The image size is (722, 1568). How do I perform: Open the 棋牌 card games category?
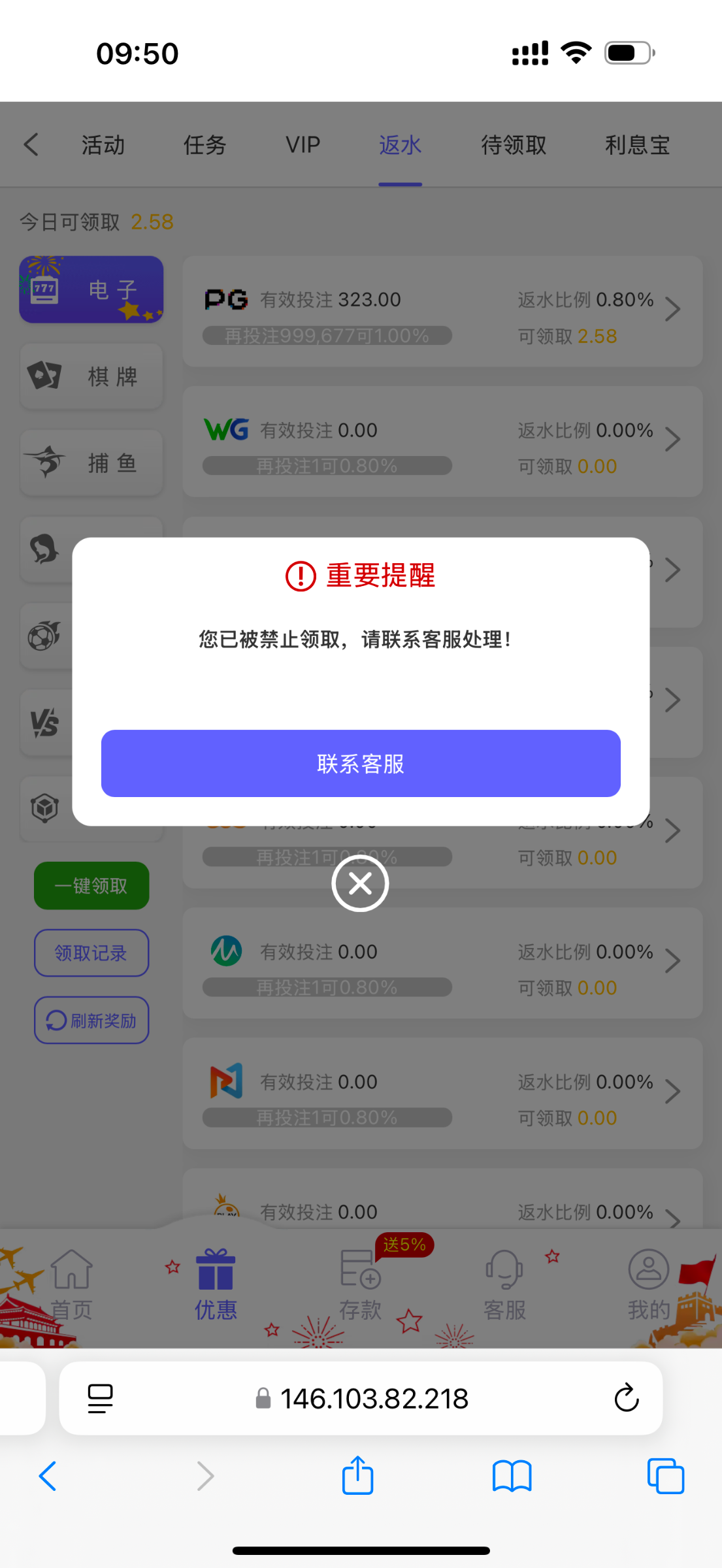point(91,376)
